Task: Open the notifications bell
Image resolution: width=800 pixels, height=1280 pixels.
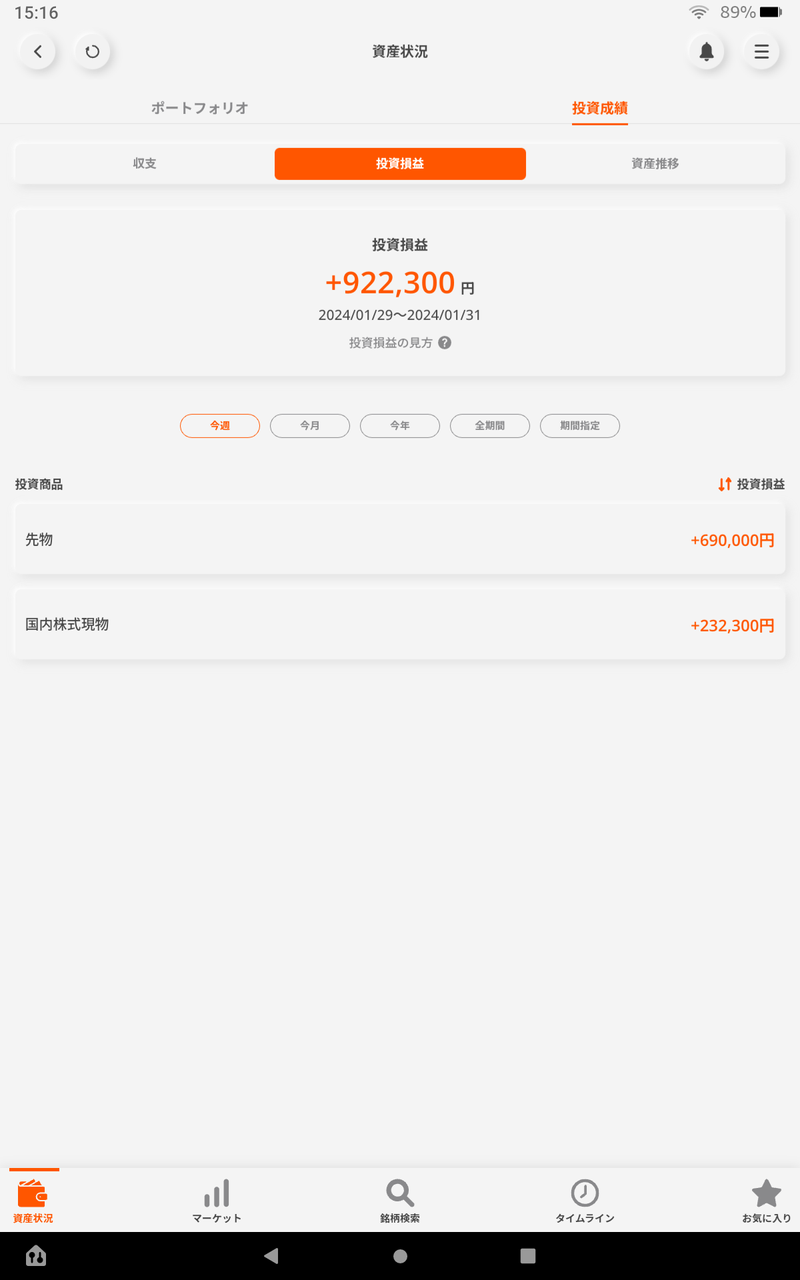Action: tap(706, 52)
